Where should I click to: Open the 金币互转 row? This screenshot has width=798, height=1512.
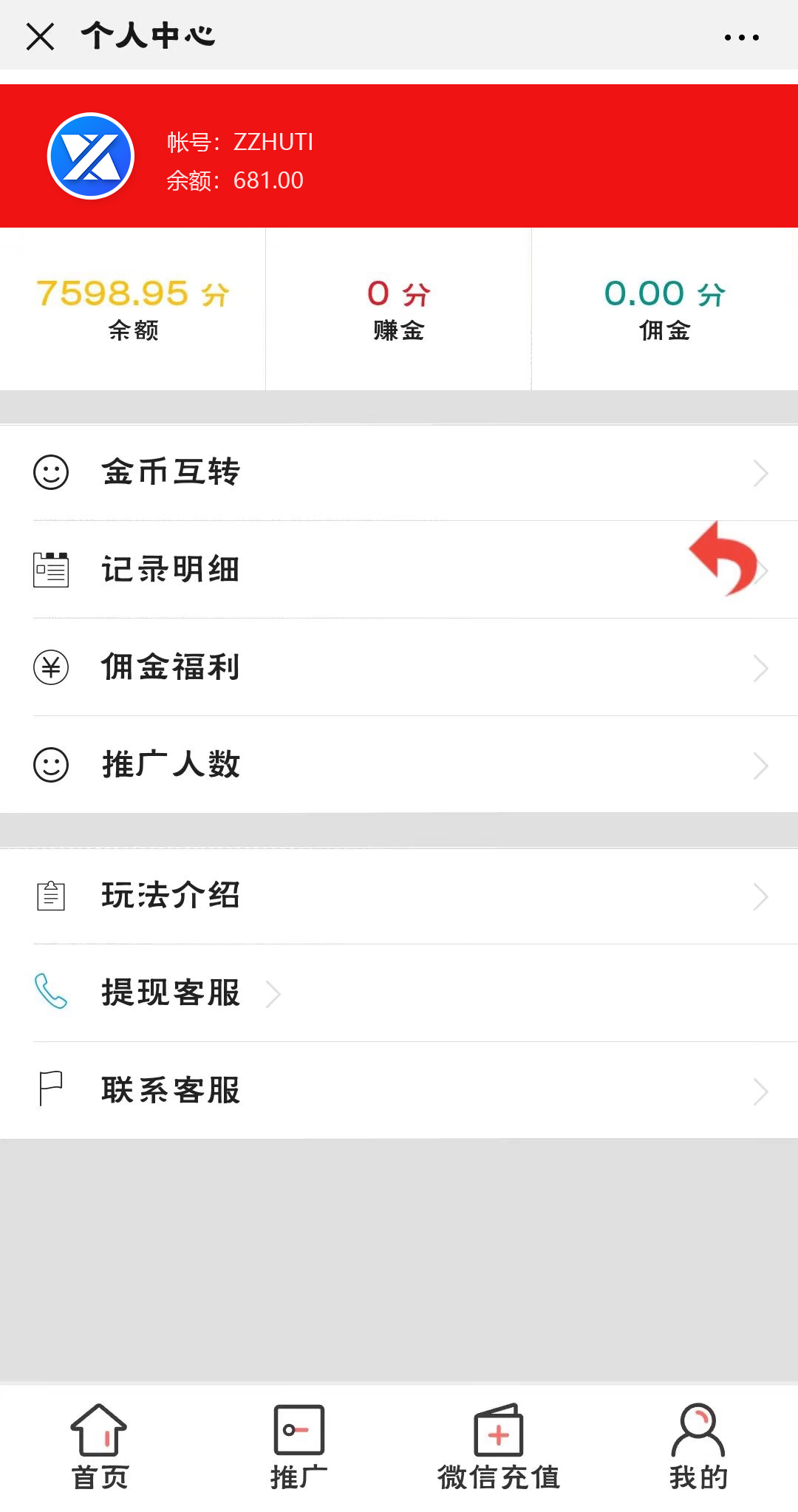point(399,473)
